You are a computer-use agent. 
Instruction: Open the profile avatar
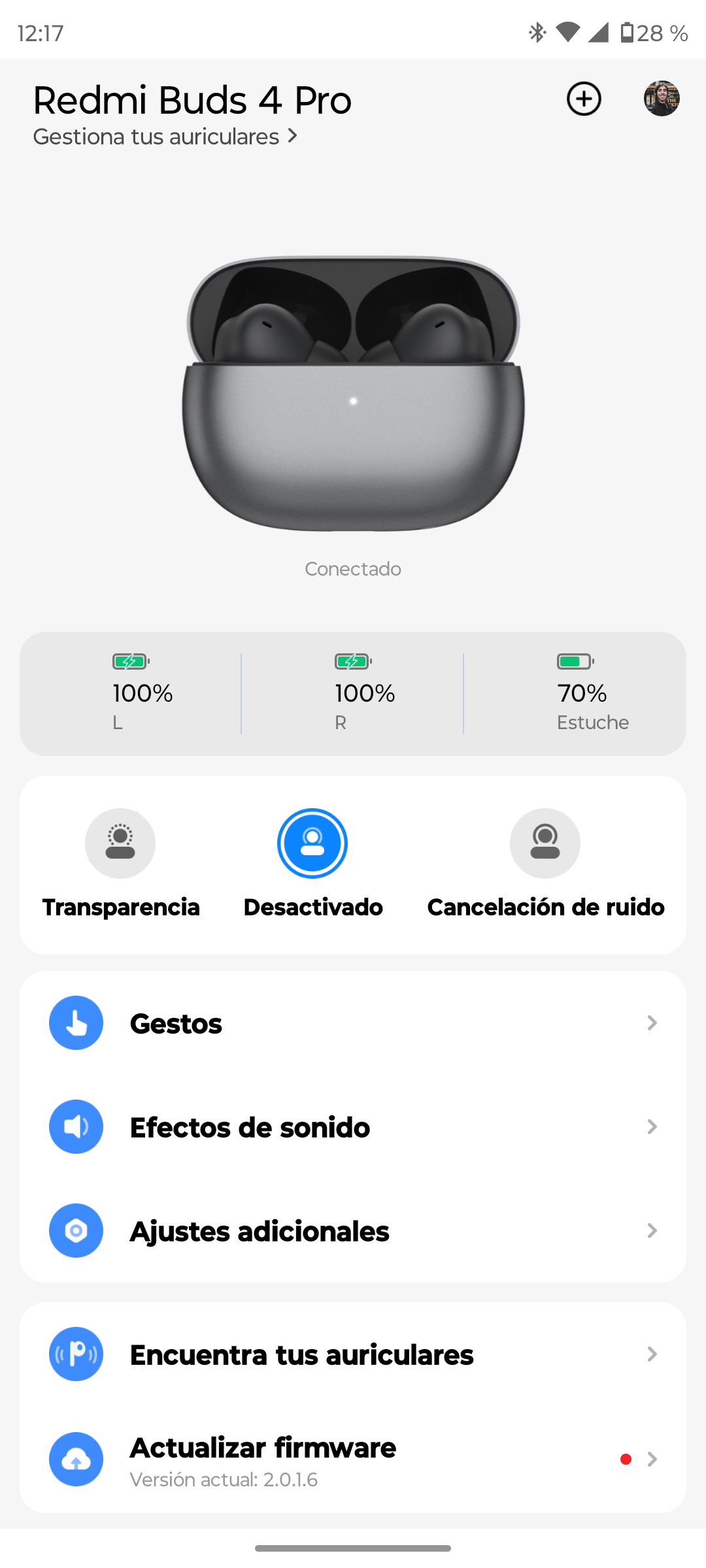click(662, 99)
